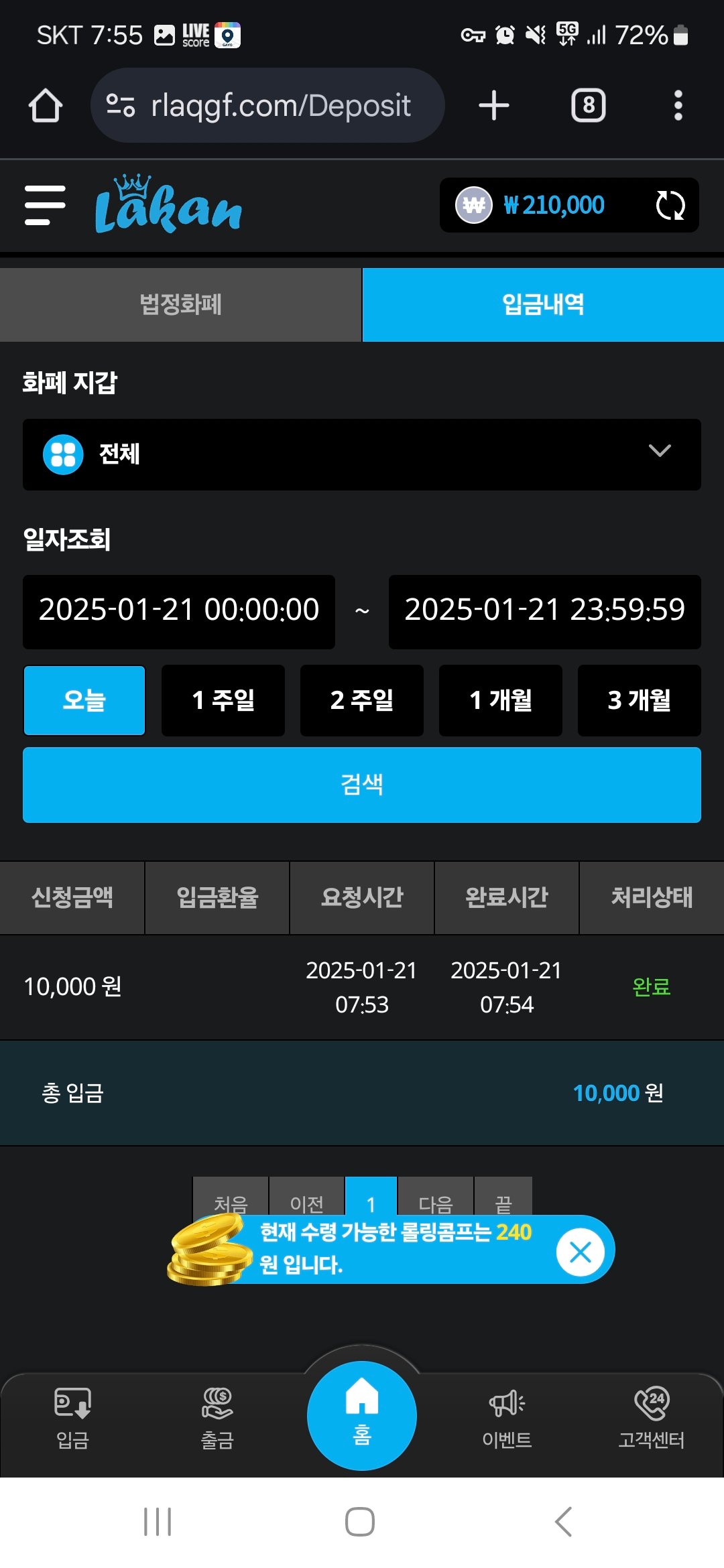Contact 고객센터 support

pos(651,1417)
